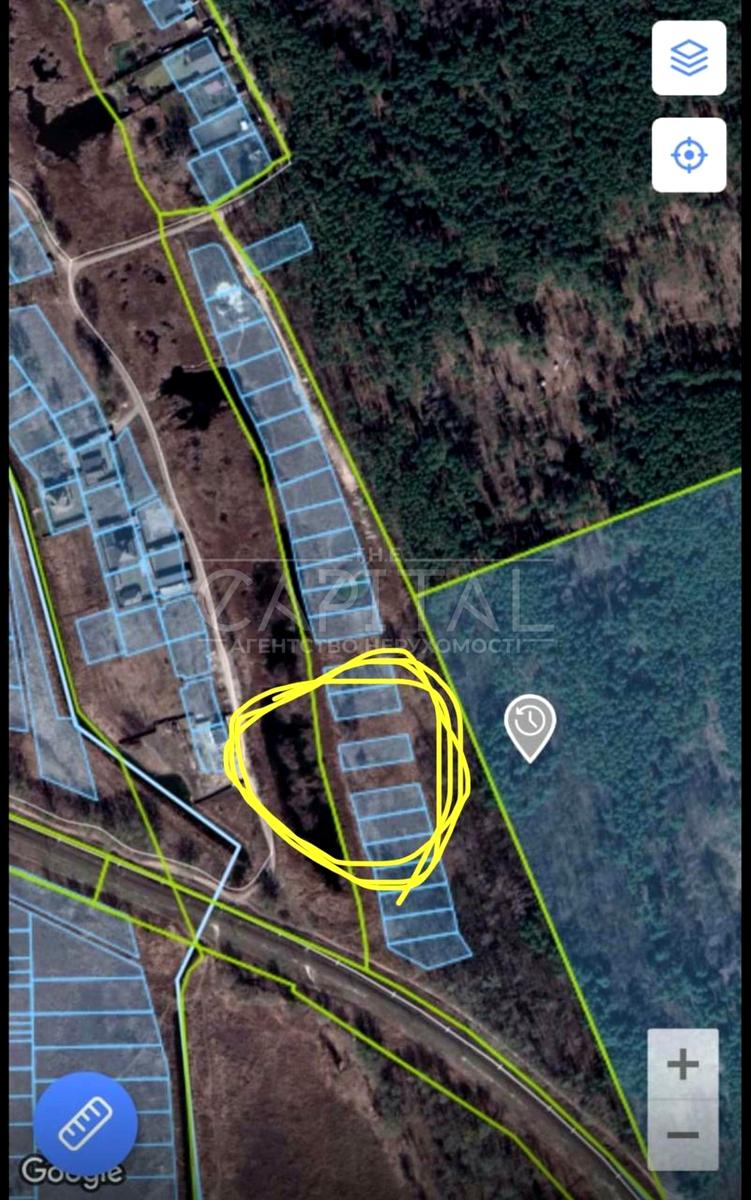Tap the history pin marker on the map
The image size is (751, 1200).
click(530, 723)
